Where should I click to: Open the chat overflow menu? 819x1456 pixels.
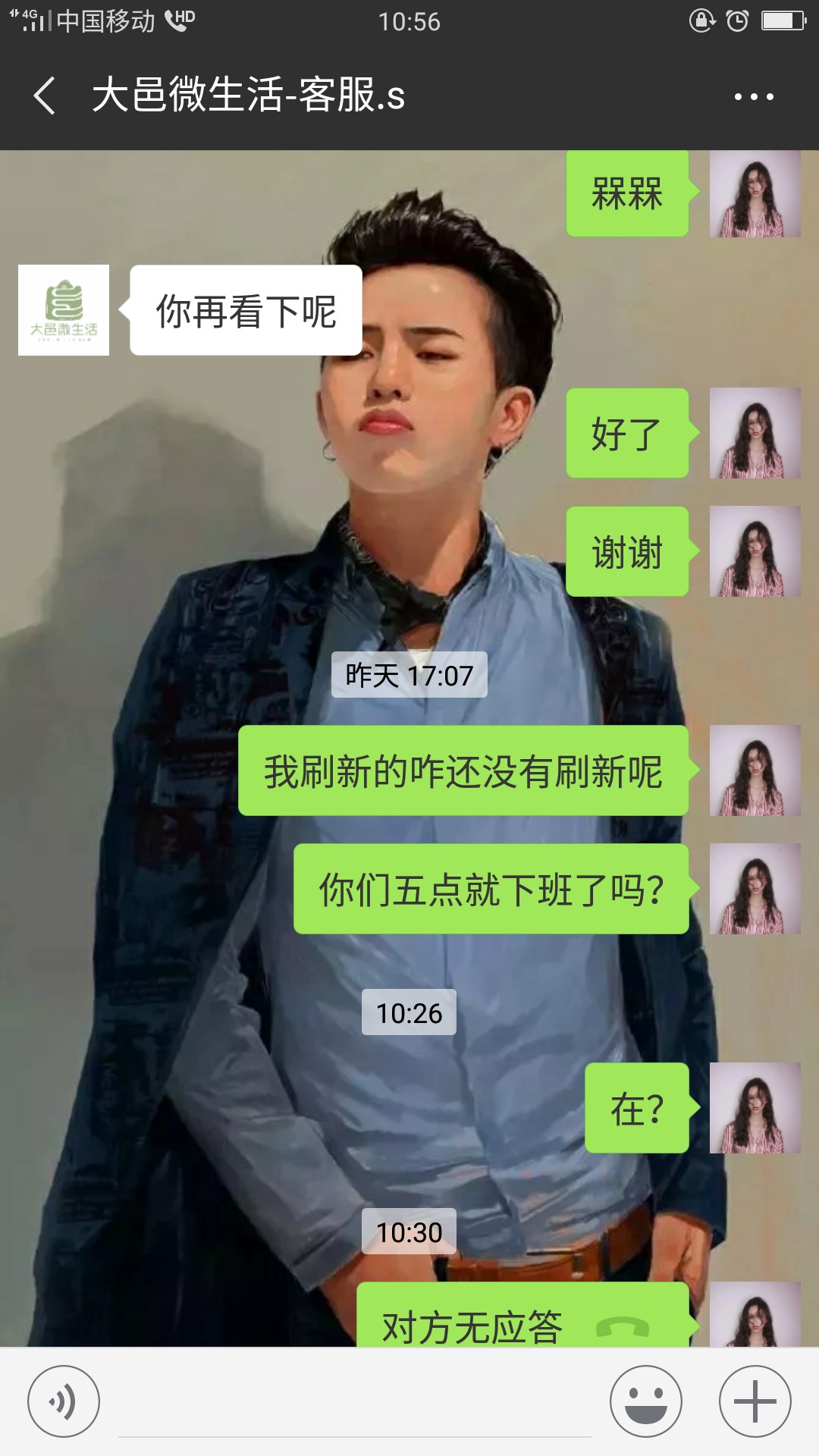[x=754, y=96]
